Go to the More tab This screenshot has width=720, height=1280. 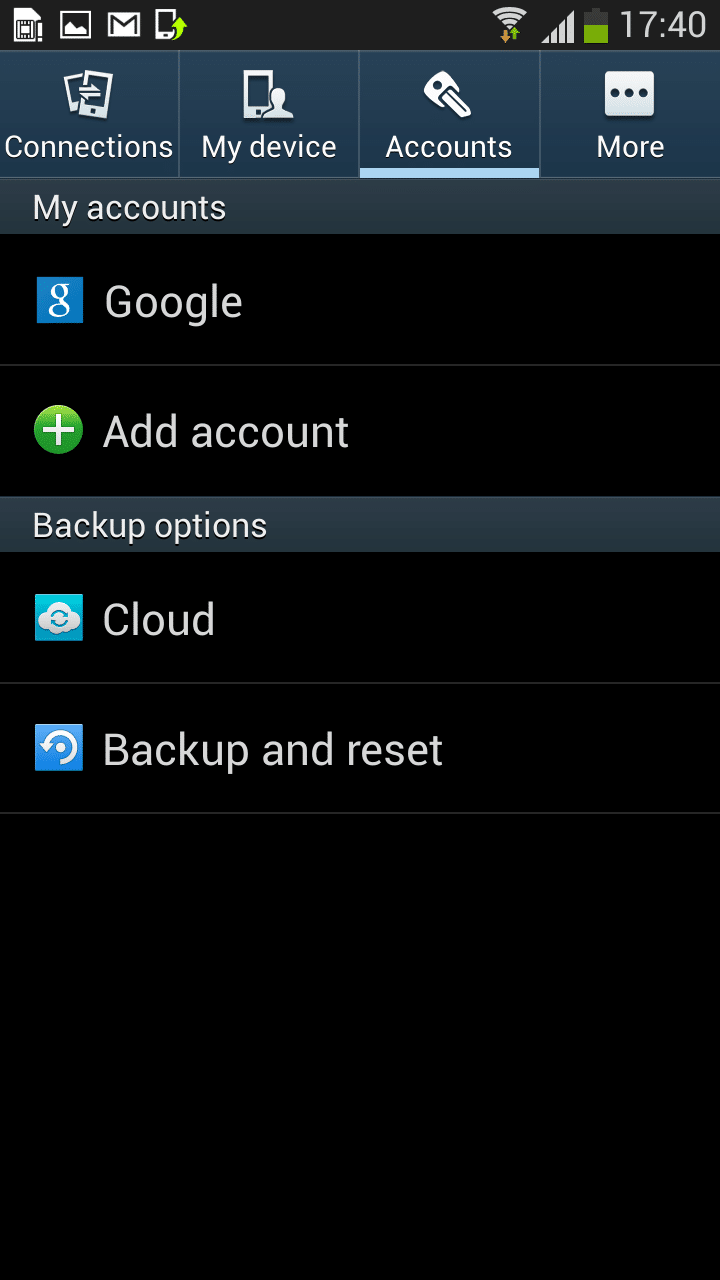[630, 116]
